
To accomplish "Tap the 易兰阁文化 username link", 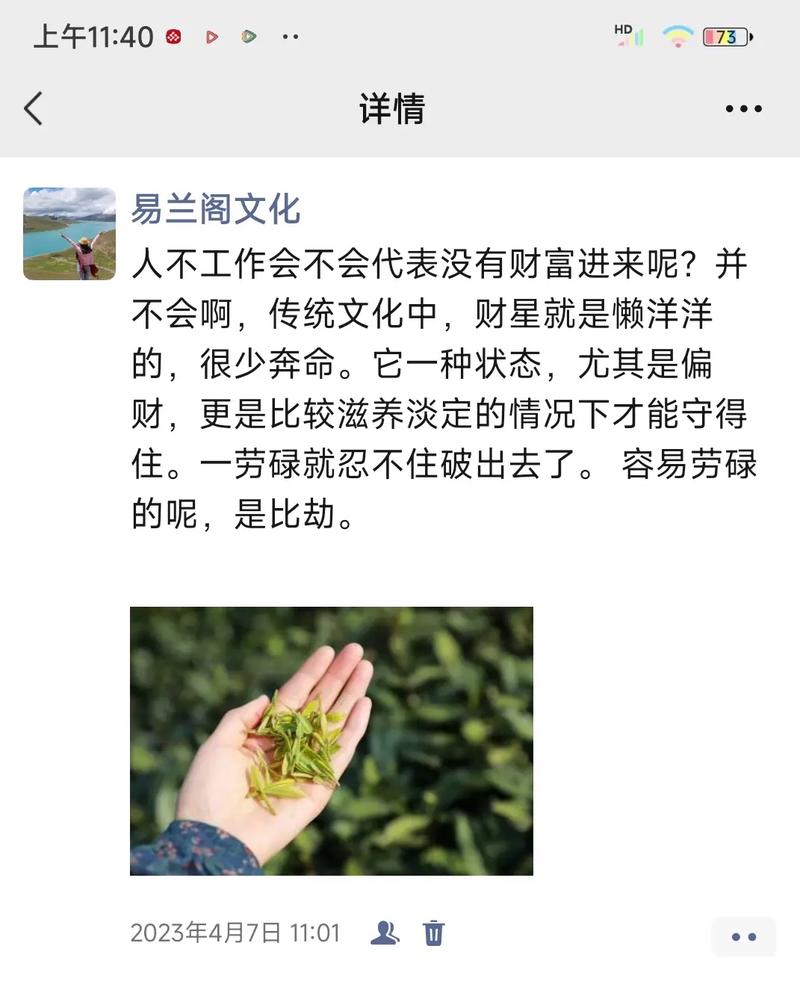I will (x=215, y=210).
